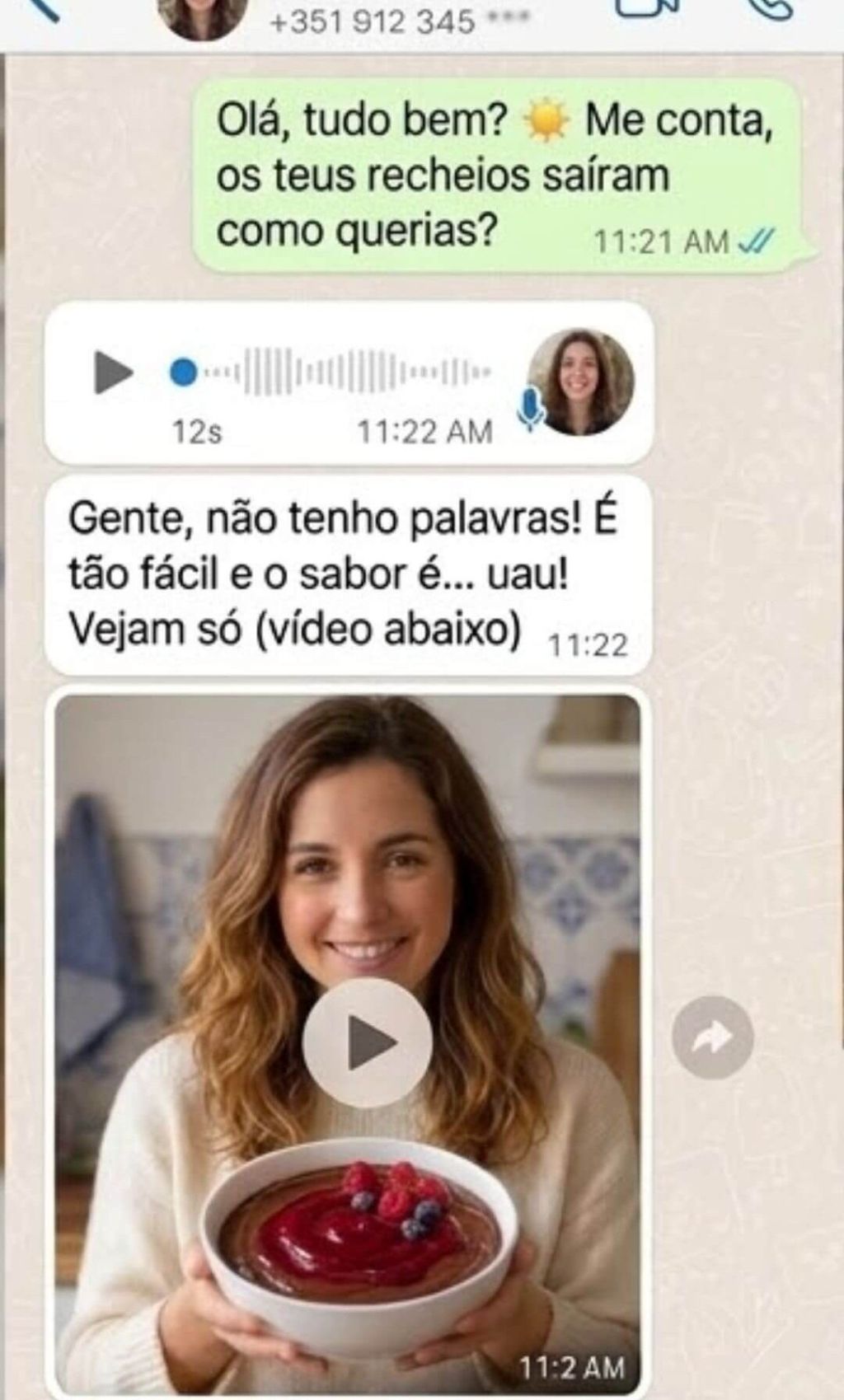
Task: Play the 12s voice message
Action: point(113,372)
